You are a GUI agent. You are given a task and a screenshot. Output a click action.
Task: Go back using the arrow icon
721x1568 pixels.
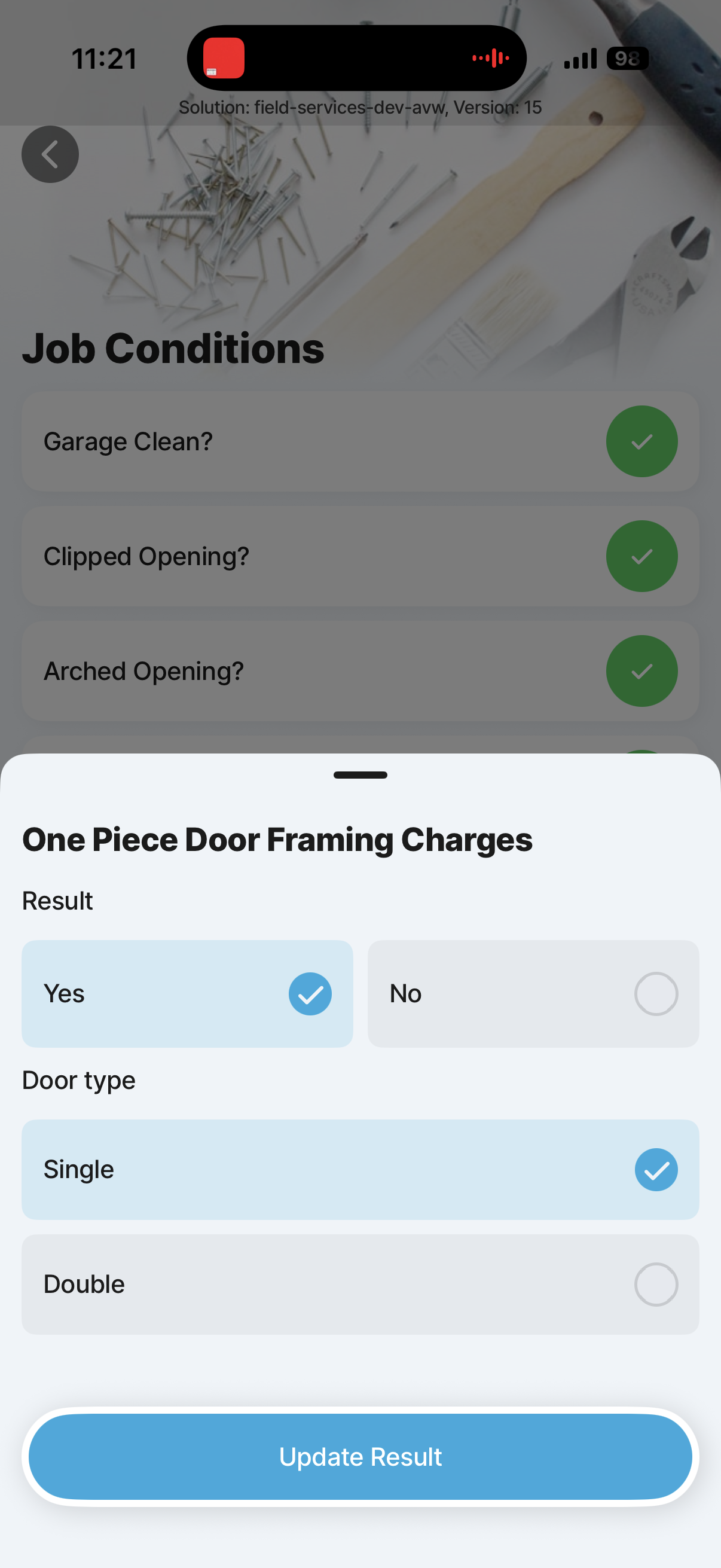click(50, 155)
